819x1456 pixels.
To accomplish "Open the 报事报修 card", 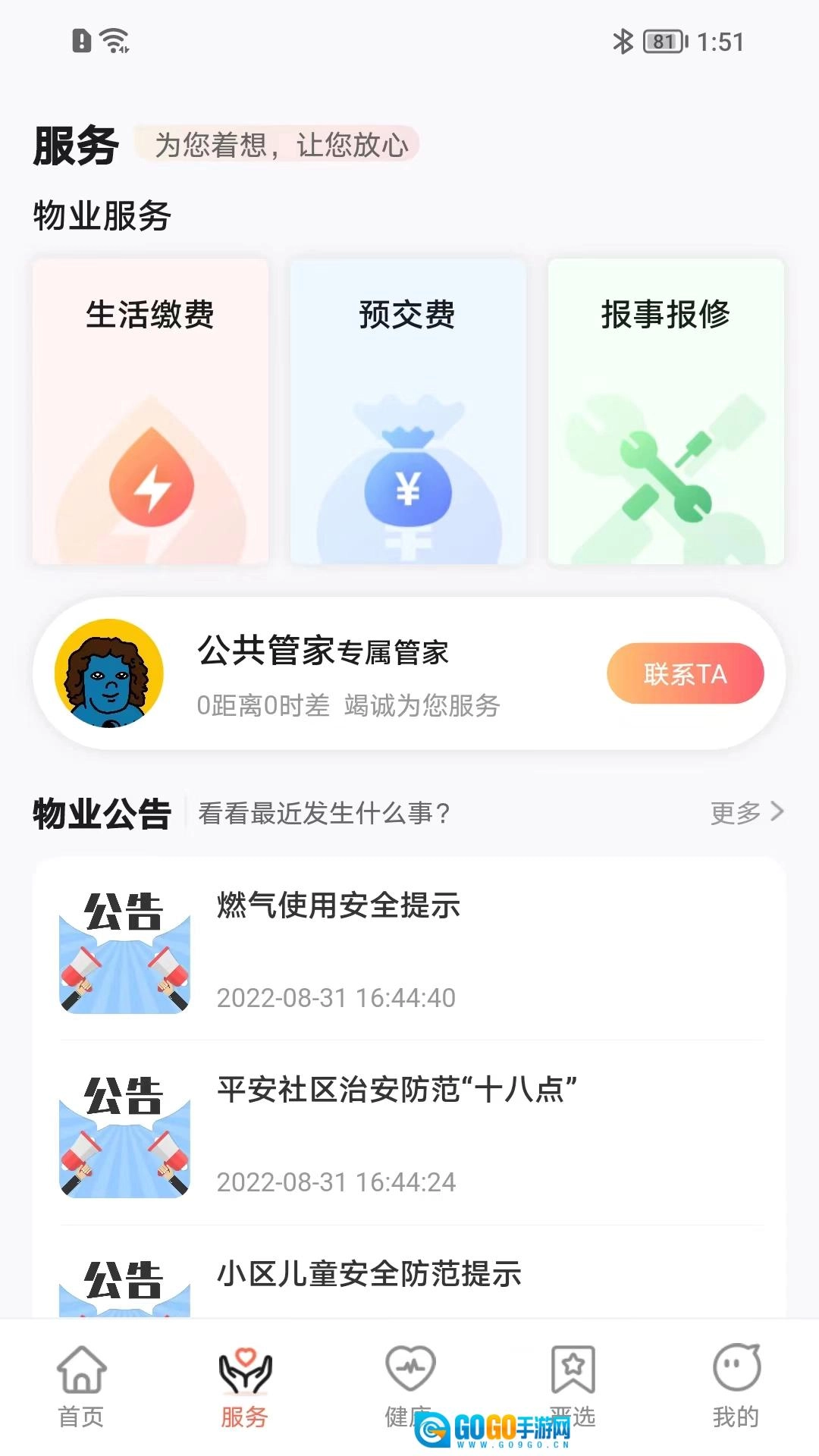I will tap(666, 412).
